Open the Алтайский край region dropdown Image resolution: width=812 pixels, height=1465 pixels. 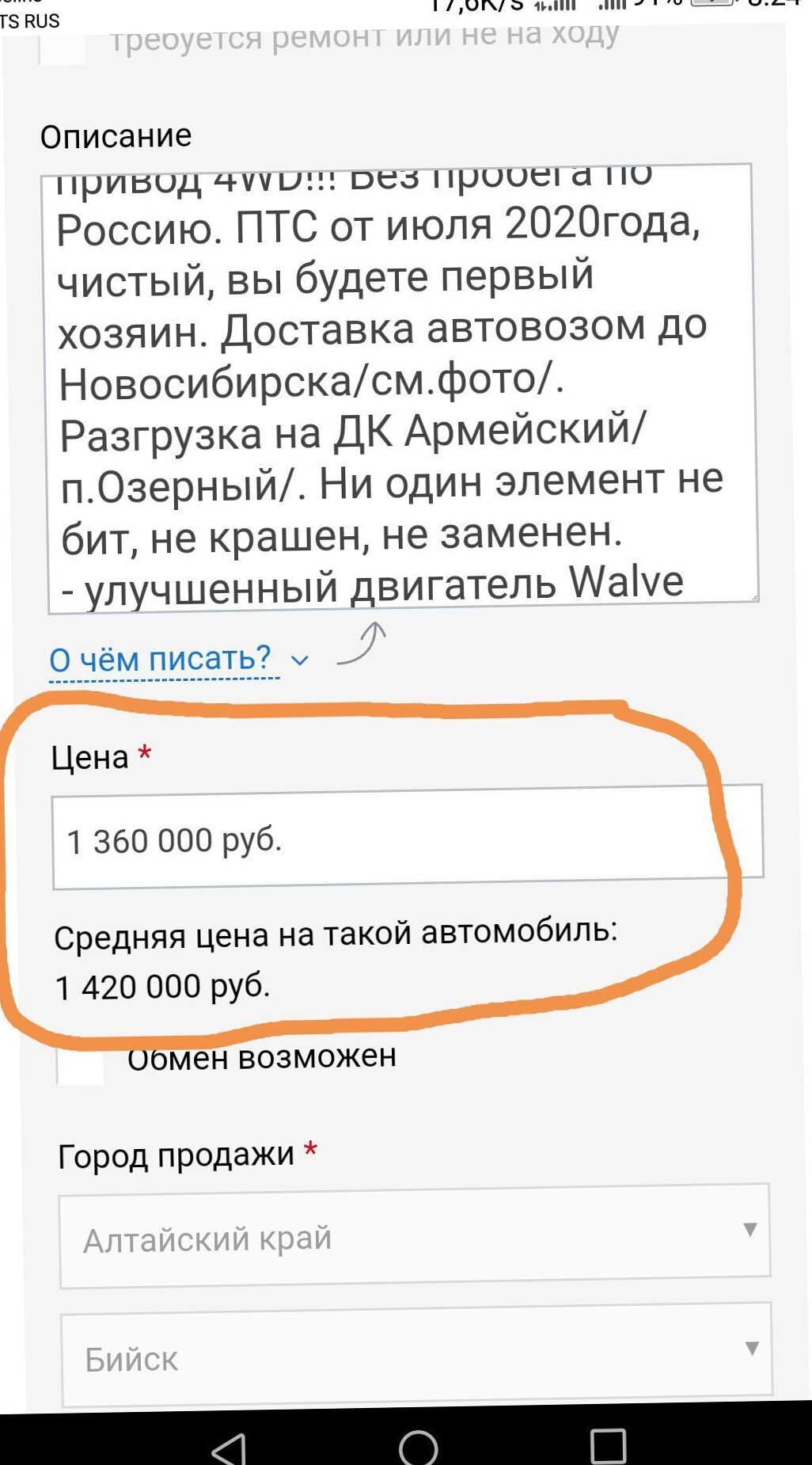tap(415, 1235)
